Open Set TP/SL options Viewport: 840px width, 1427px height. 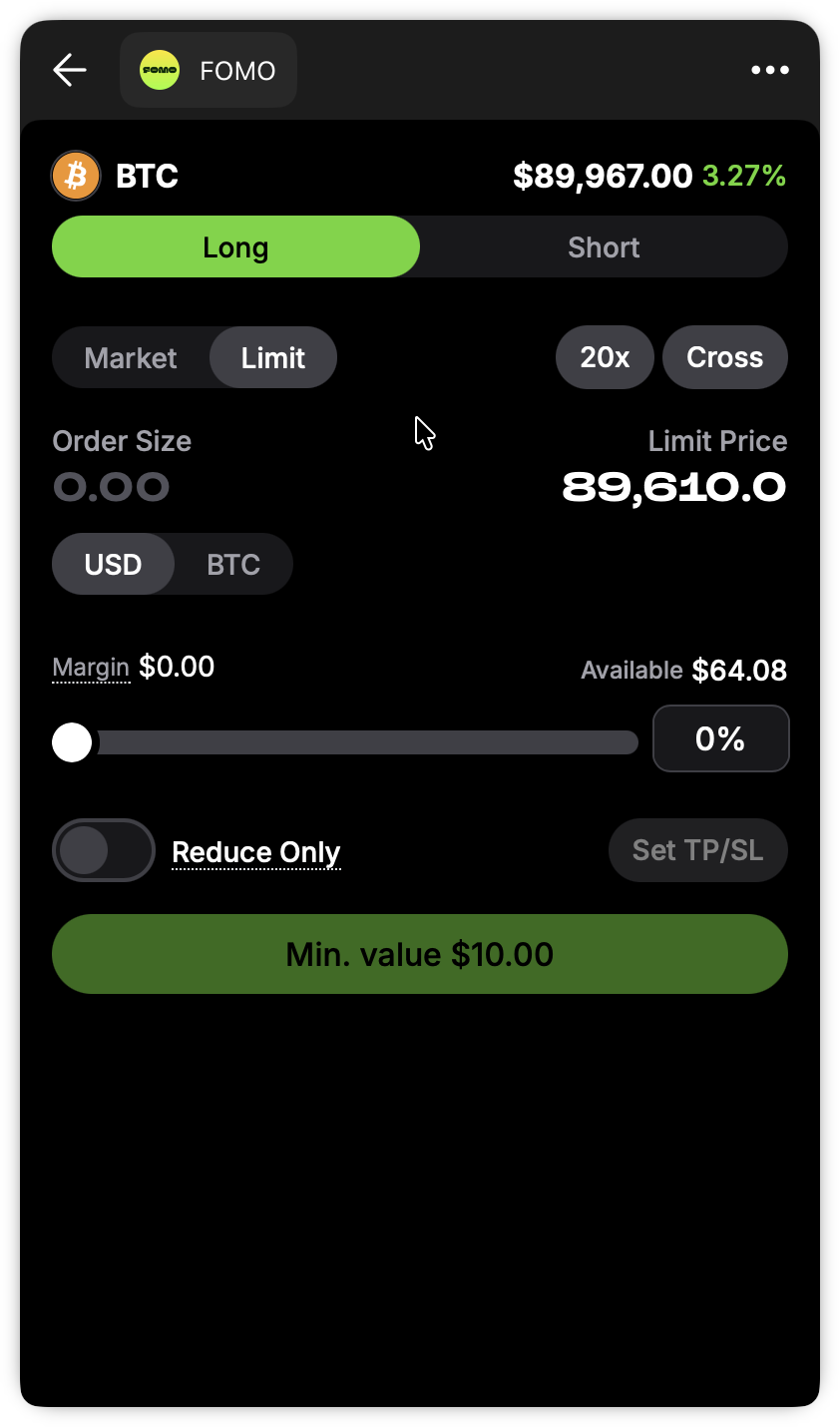click(x=697, y=850)
